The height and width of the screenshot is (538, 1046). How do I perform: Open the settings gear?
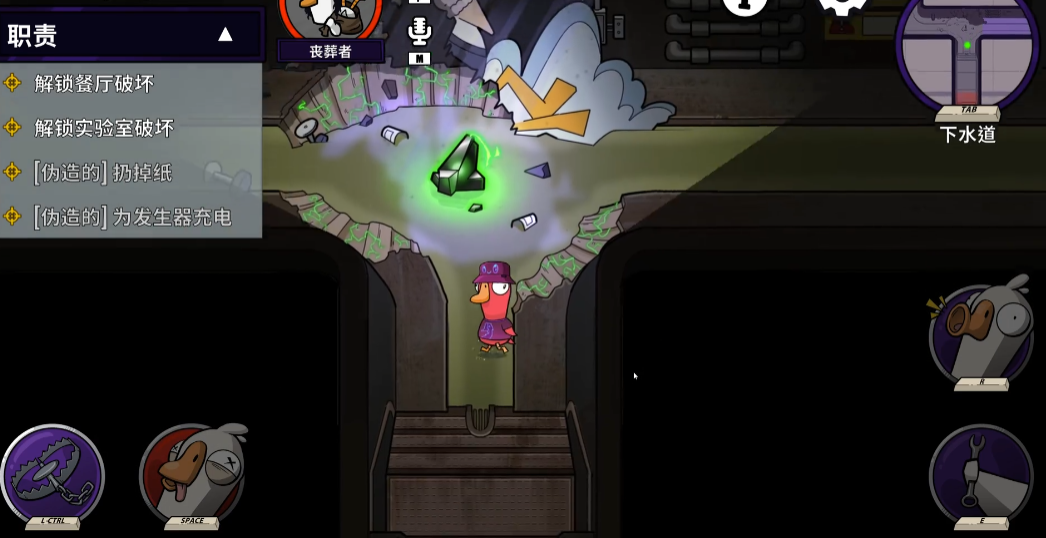pyautogui.click(x=842, y=5)
